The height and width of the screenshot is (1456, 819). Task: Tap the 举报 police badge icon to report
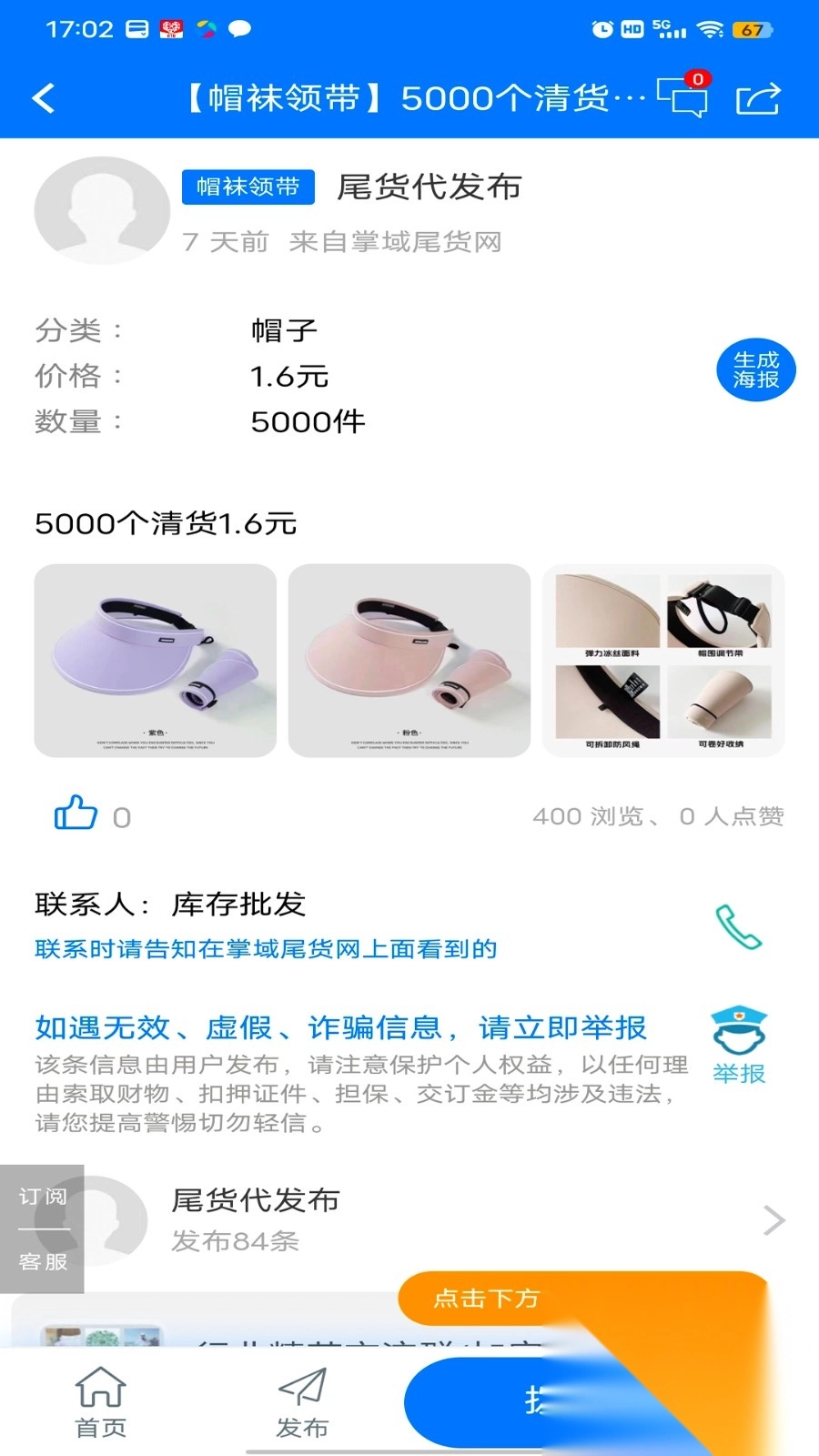pos(739,1033)
